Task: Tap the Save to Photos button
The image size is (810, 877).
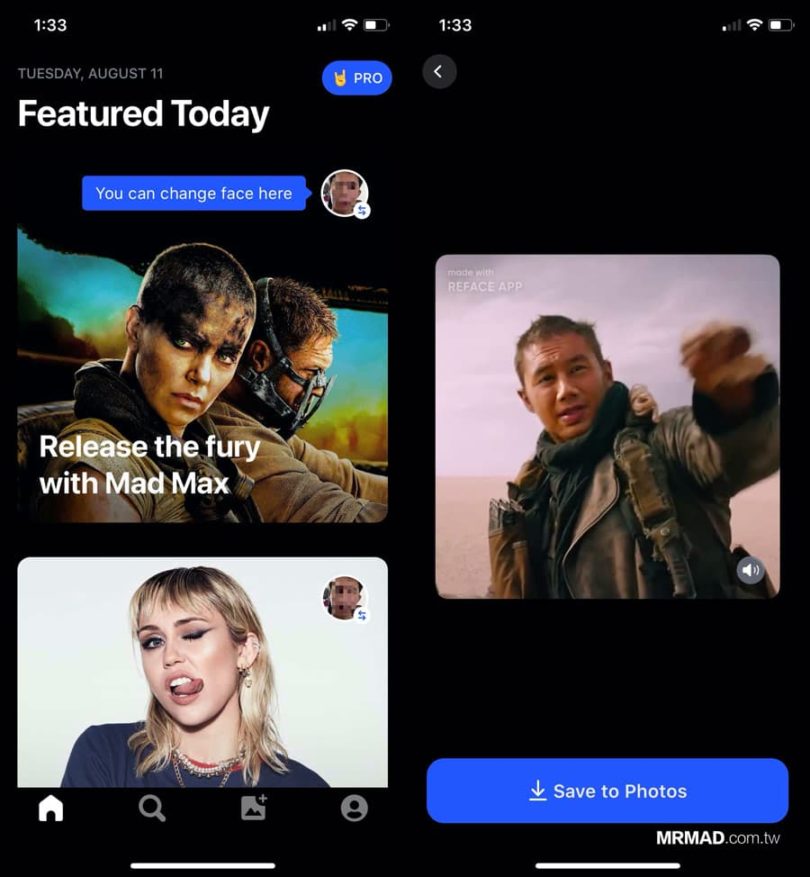Action: [606, 791]
